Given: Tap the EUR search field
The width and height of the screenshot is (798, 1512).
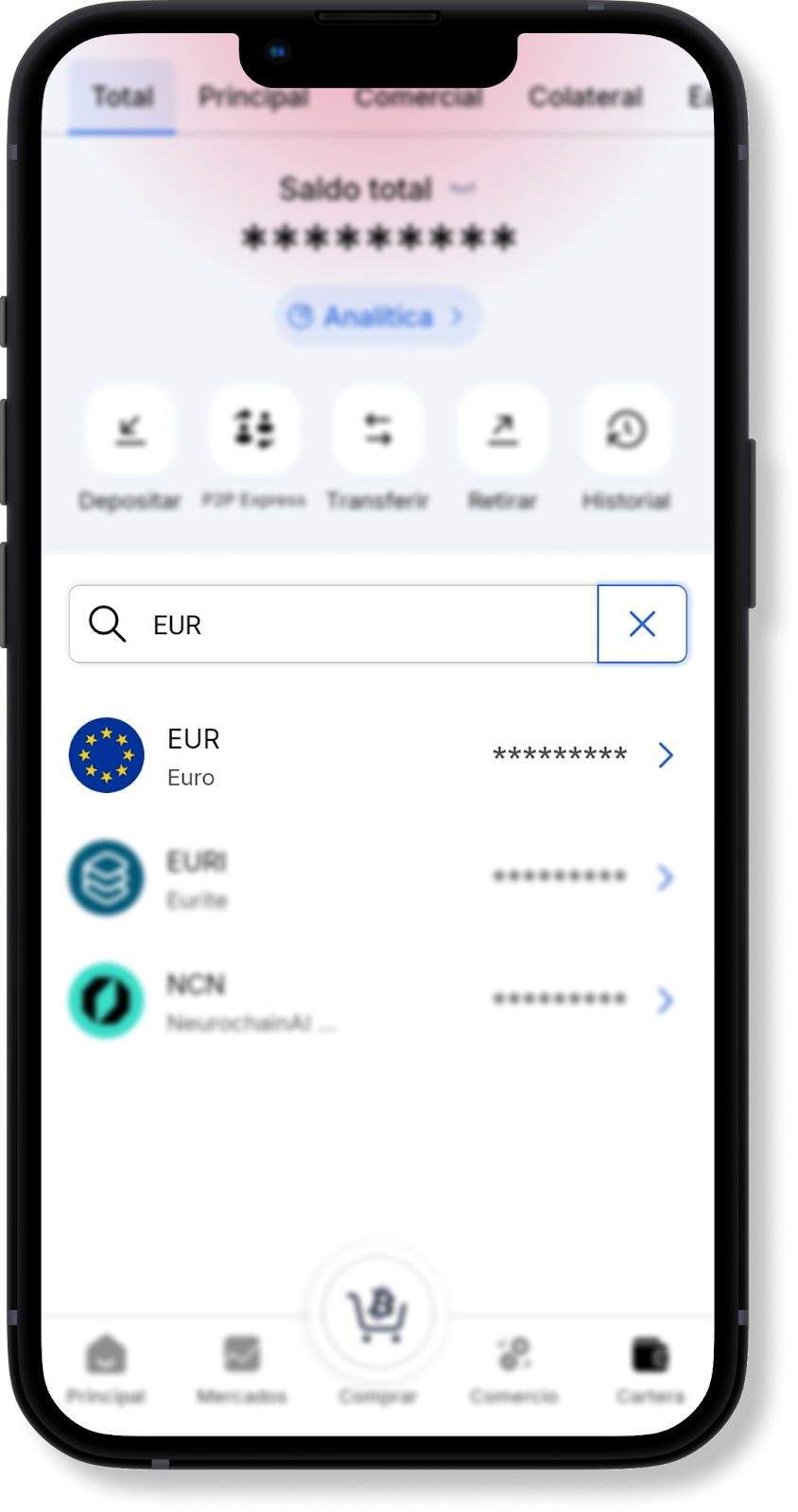Looking at the screenshot, I should (x=359, y=624).
